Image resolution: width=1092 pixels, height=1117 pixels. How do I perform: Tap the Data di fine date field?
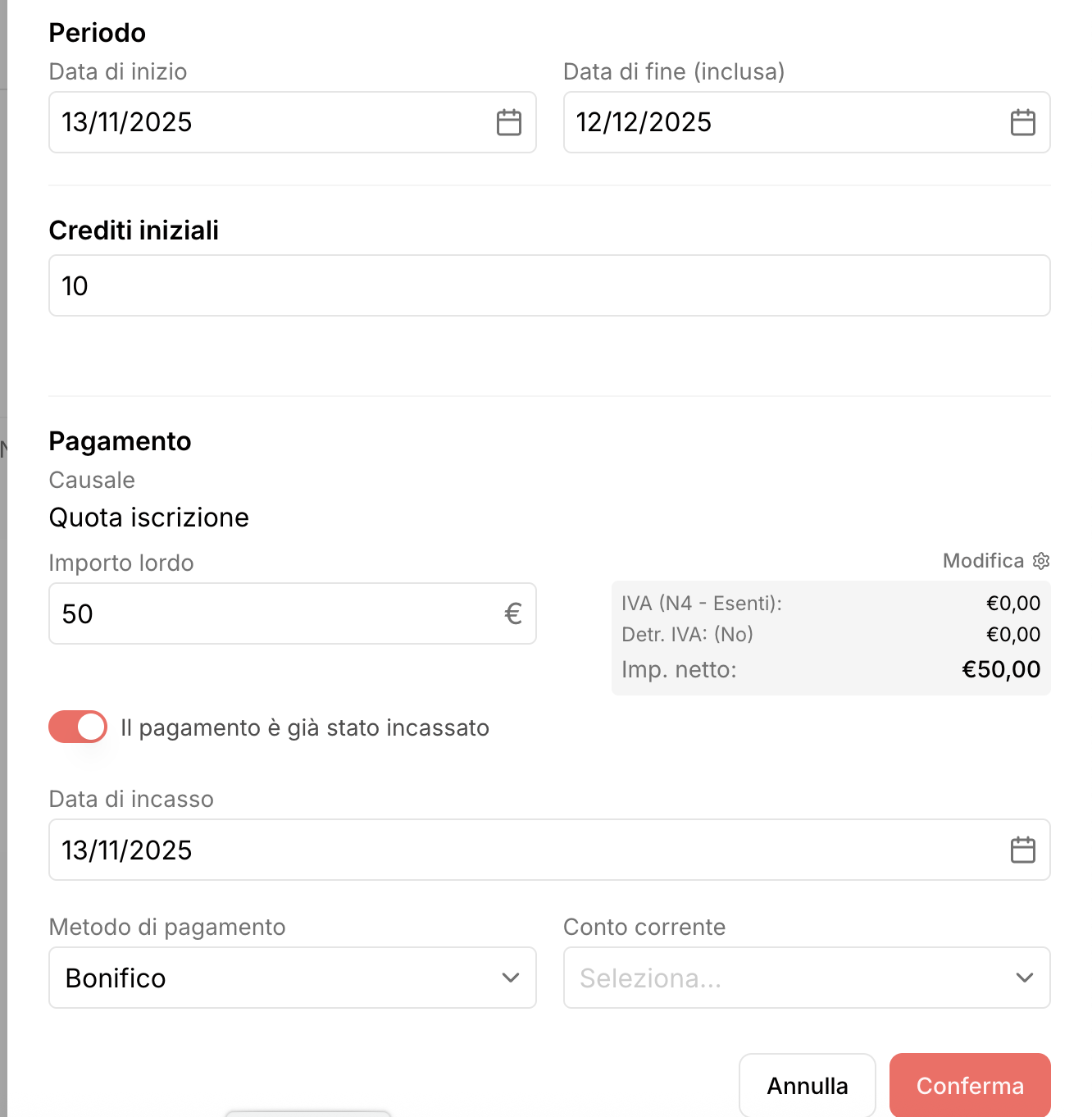point(779,122)
